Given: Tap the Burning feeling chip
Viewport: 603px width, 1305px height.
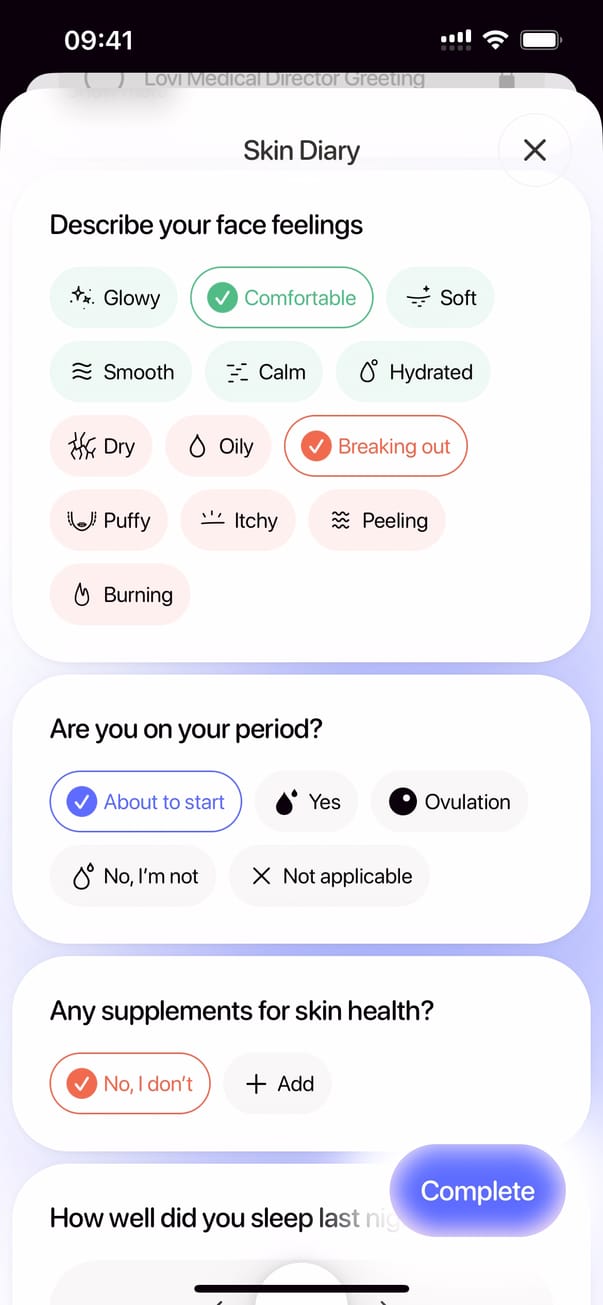Looking at the screenshot, I should [x=120, y=594].
